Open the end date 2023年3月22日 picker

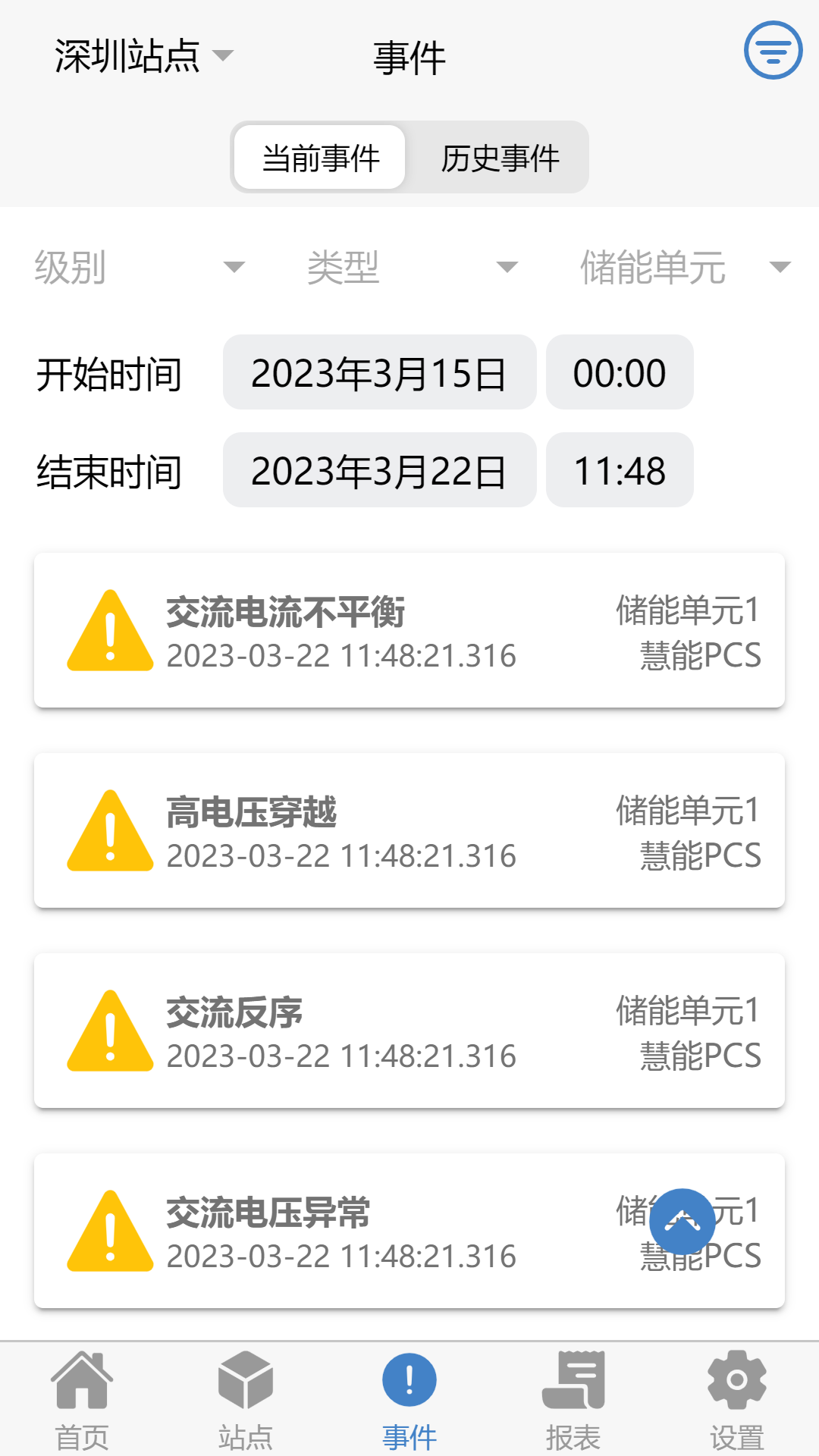(378, 470)
